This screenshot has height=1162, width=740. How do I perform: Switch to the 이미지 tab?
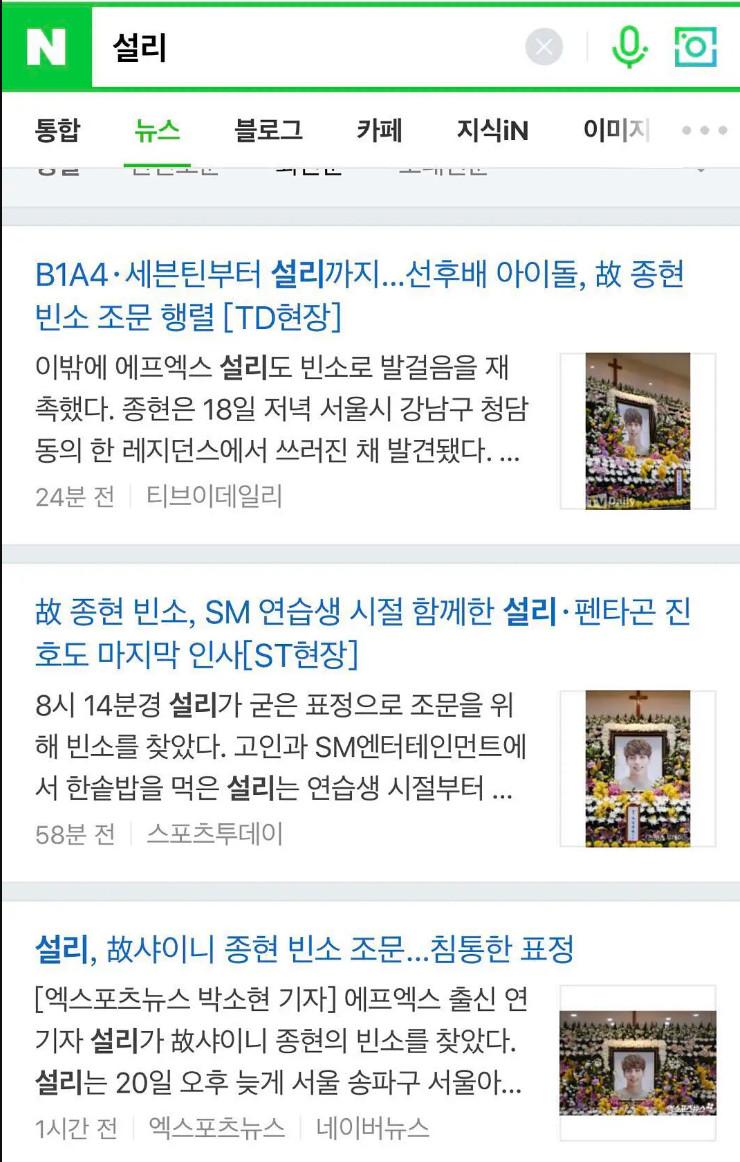[x=616, y=130]
